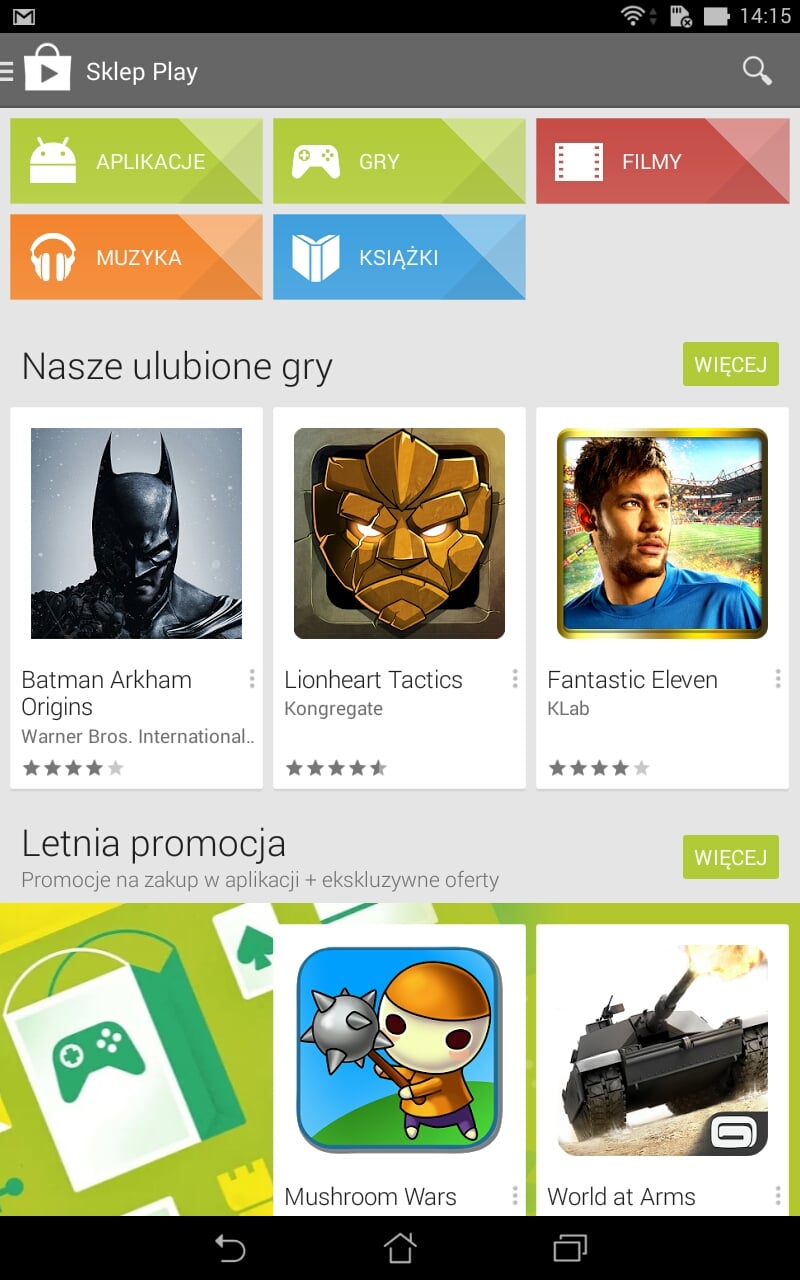Open overflow menu on Lionheart Tactics
This screenshot has height=1280, width=800.
[514, 680]
